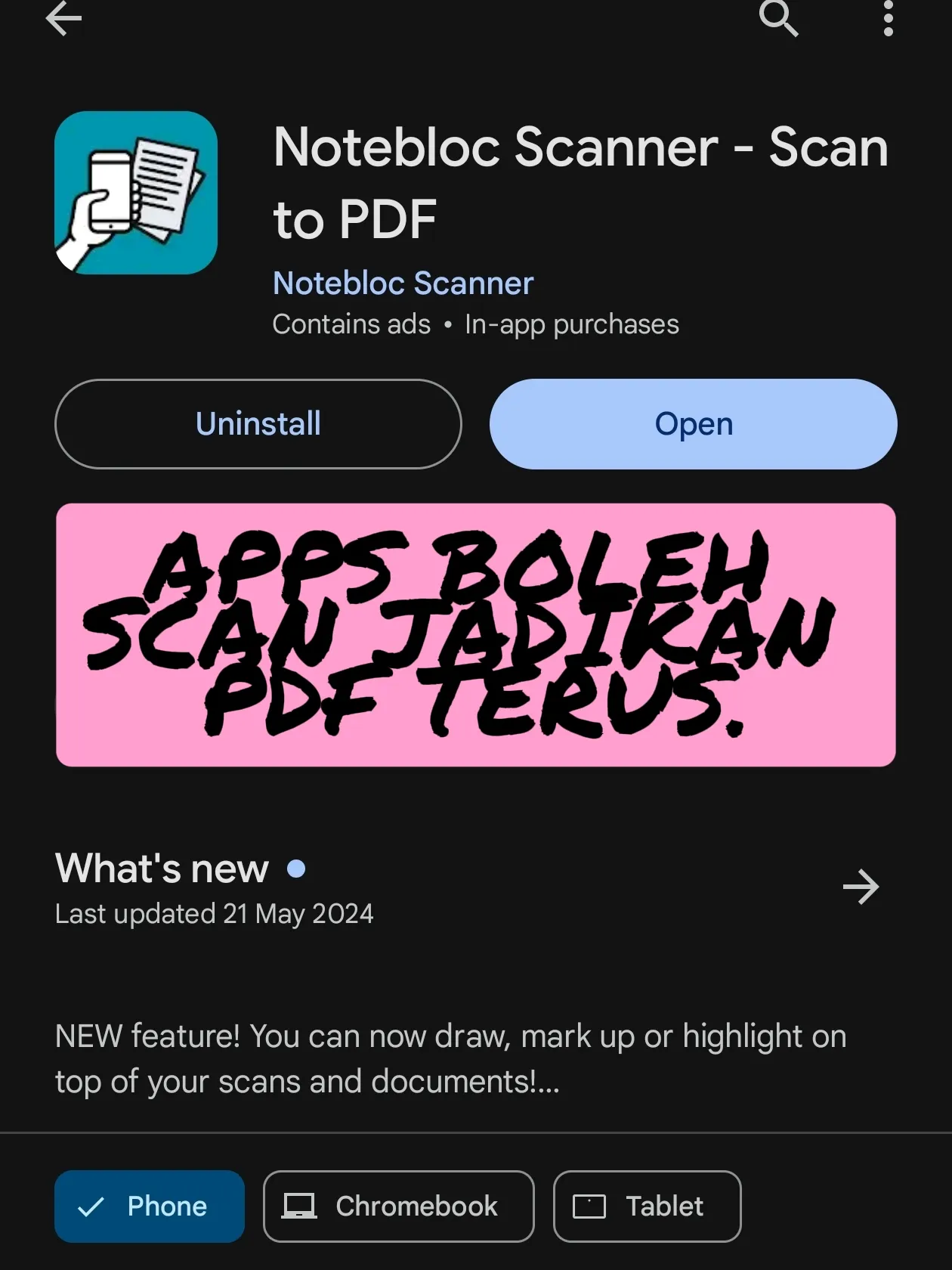Select the Phone device chip

[x=150, y=1206]
